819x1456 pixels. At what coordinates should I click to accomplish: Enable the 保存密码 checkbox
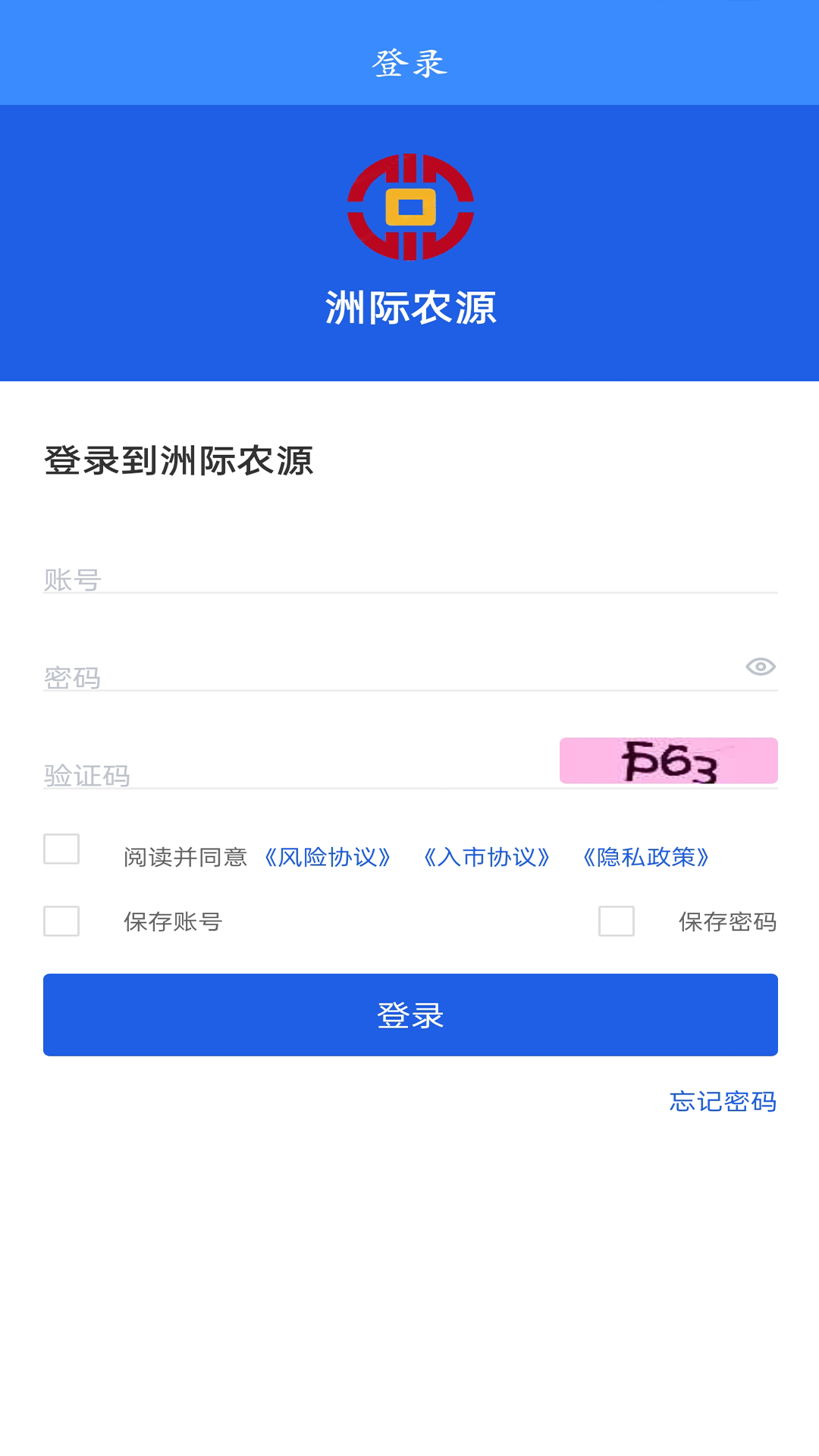[x=614, y=923]
